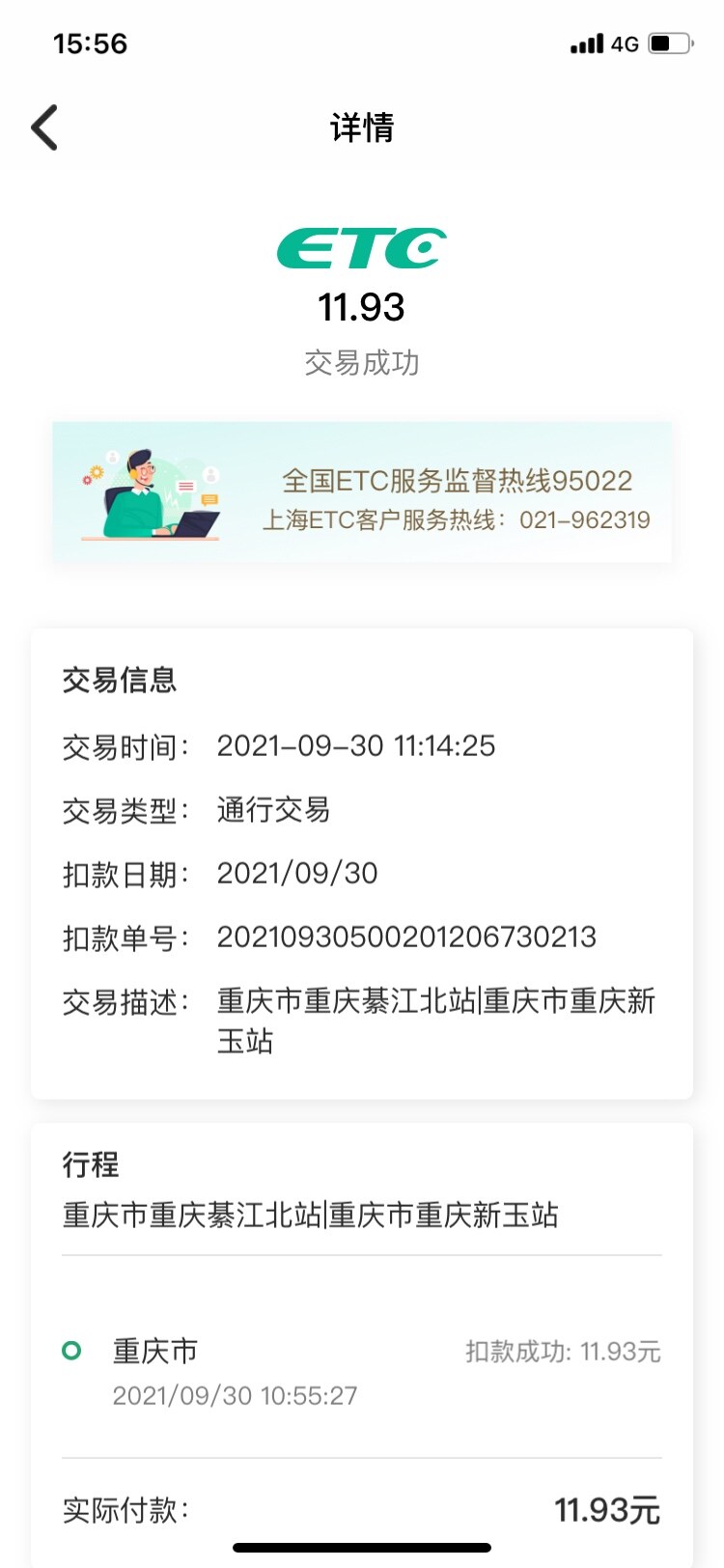Open the ETC服务监督热线 banner

(x=362, y=492)
